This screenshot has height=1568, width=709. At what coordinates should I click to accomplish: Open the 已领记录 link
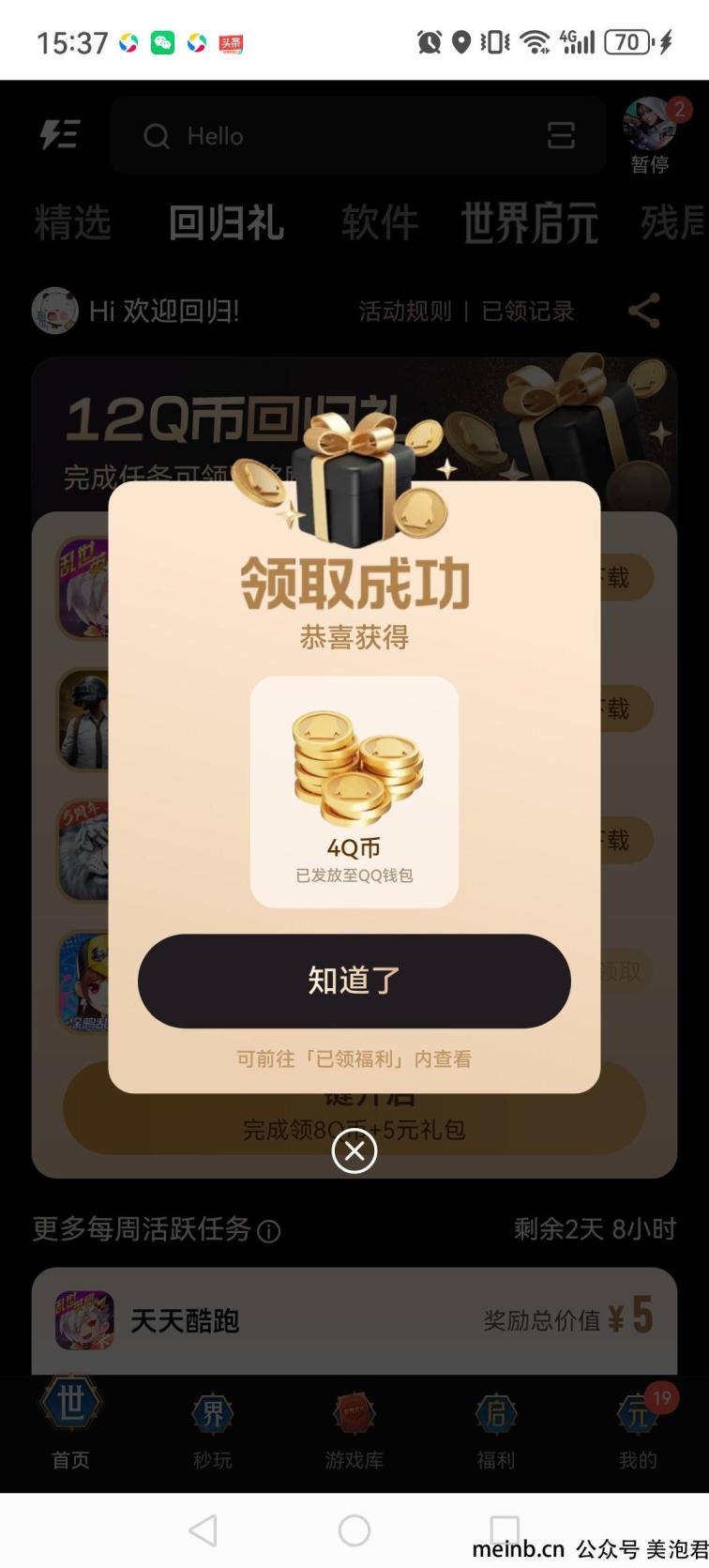[x=527, y=311]
